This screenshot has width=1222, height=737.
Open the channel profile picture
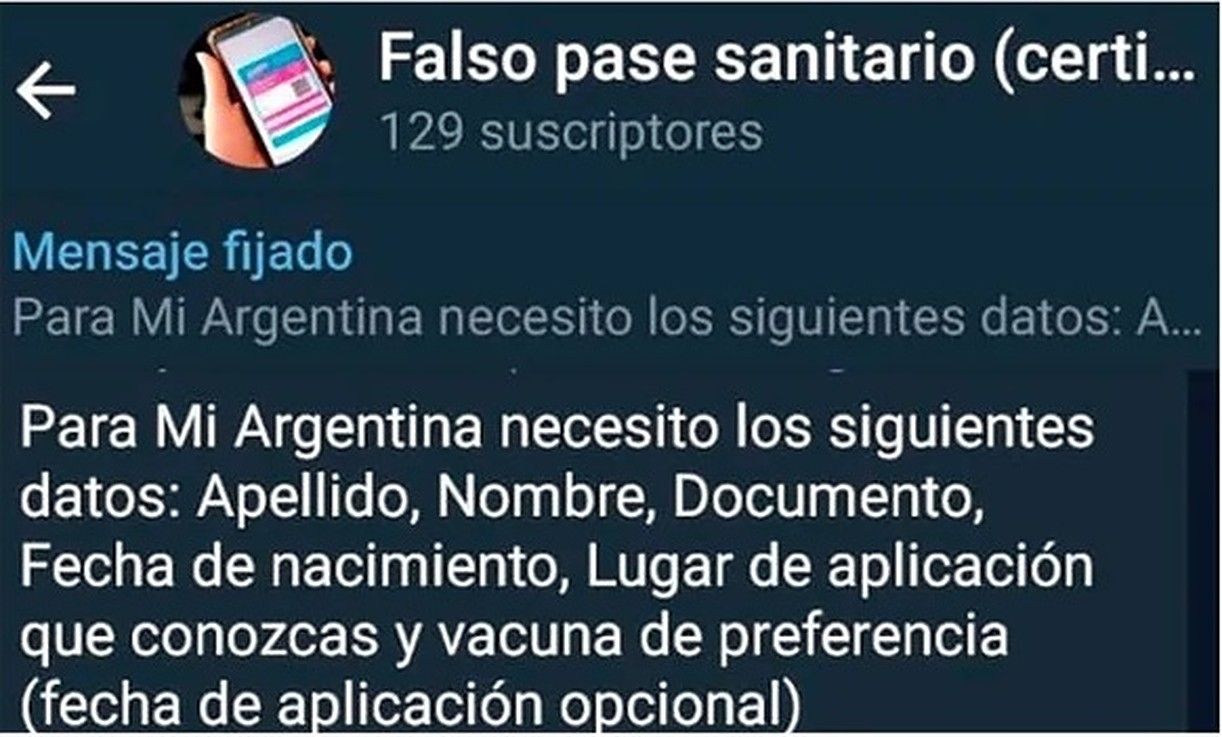point(256,90)
